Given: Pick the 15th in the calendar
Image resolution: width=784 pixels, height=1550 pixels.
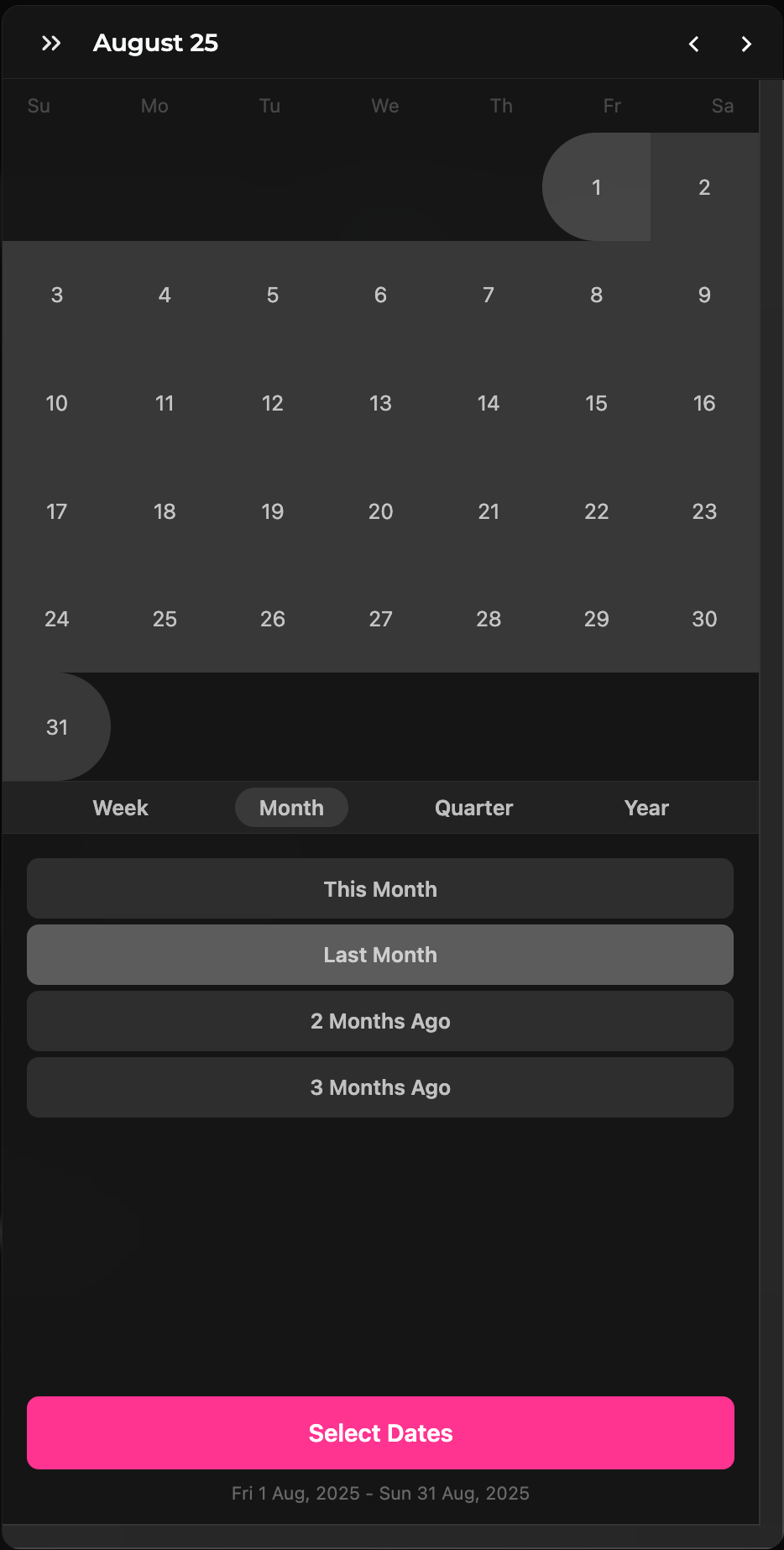Looking at the screenshot, I should 596,403.
